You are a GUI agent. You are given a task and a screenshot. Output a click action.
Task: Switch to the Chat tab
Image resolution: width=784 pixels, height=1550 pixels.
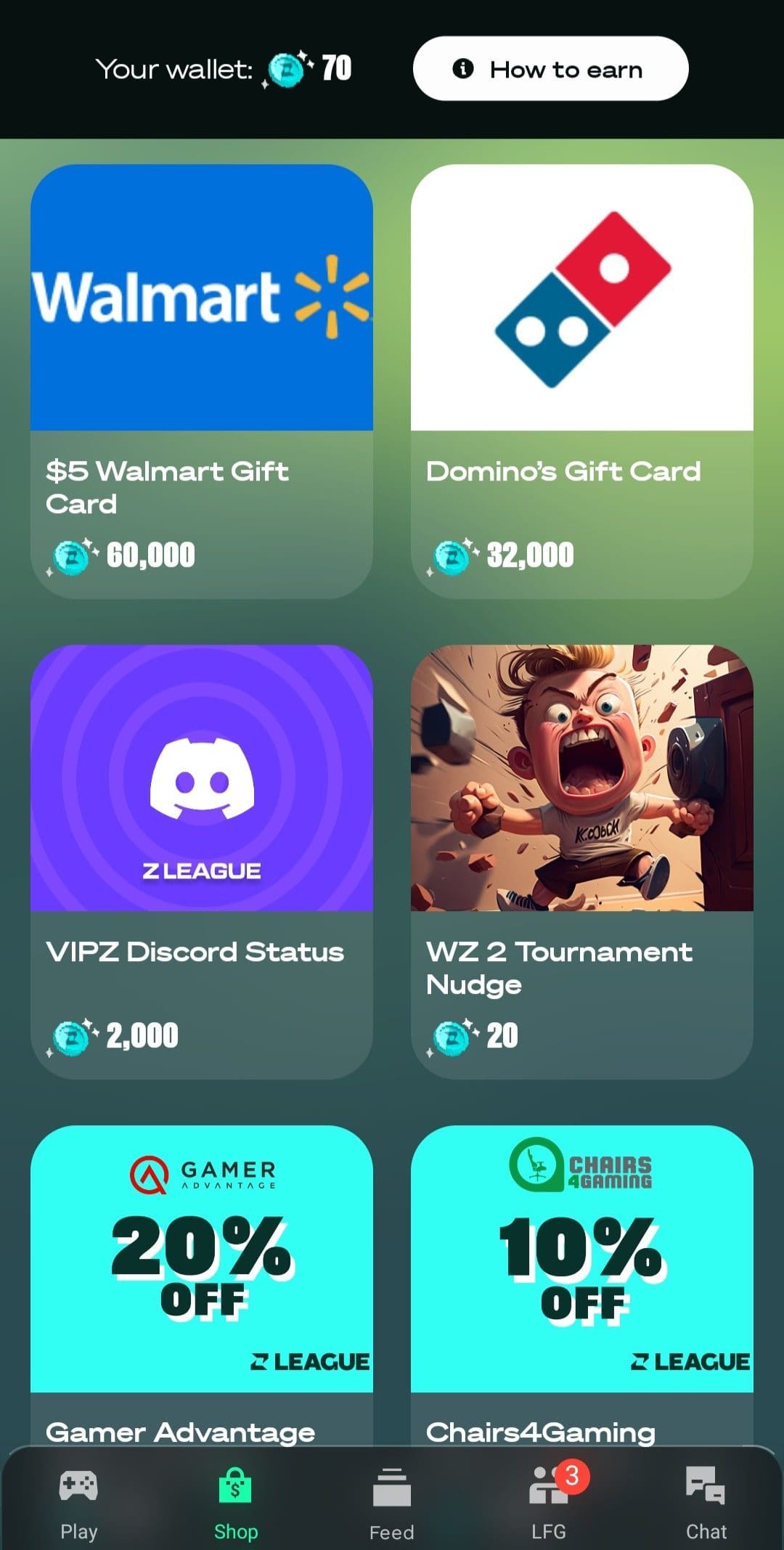click(x=706, y=1503)
